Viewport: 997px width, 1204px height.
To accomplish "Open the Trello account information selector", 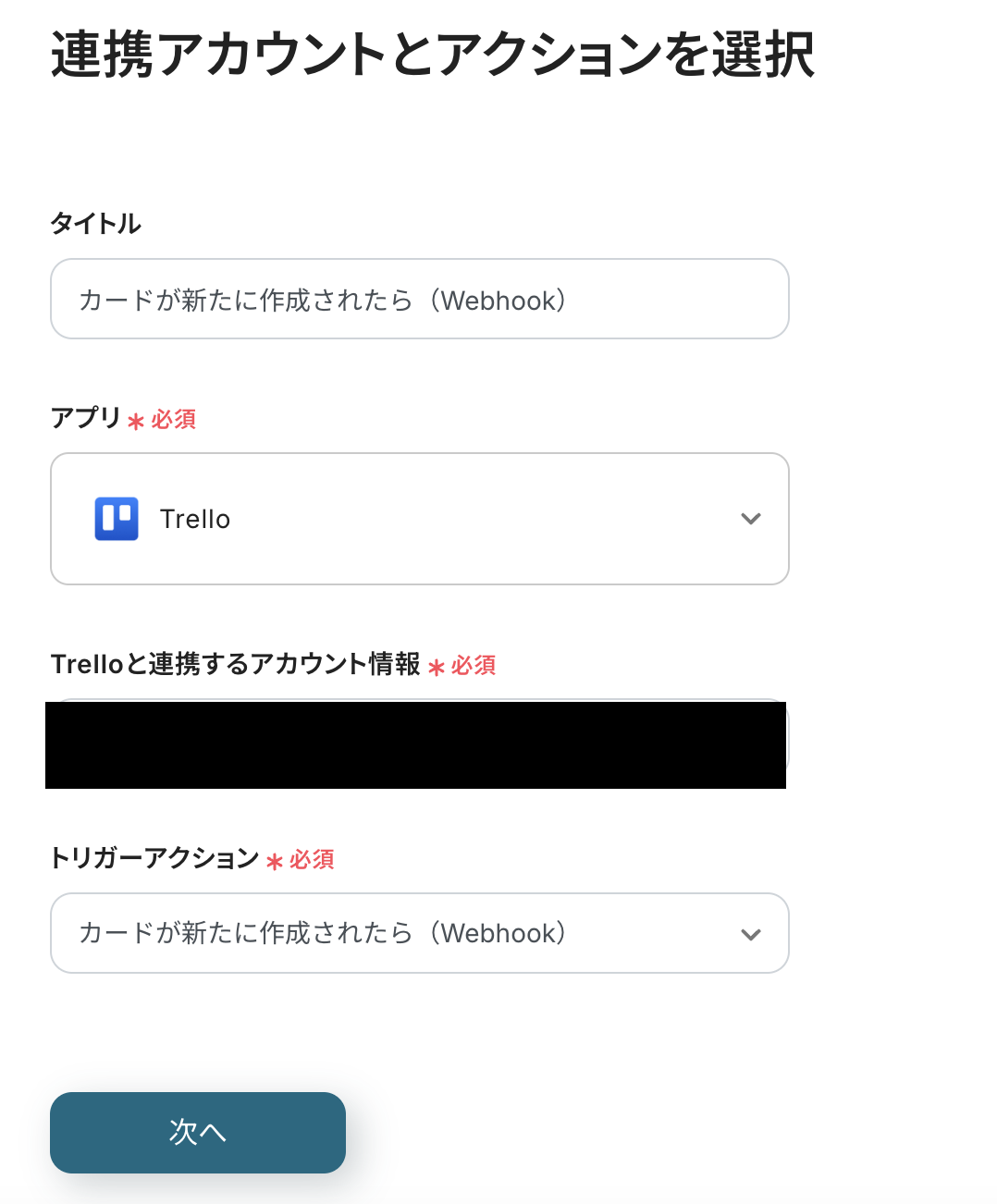I will 416,744.
